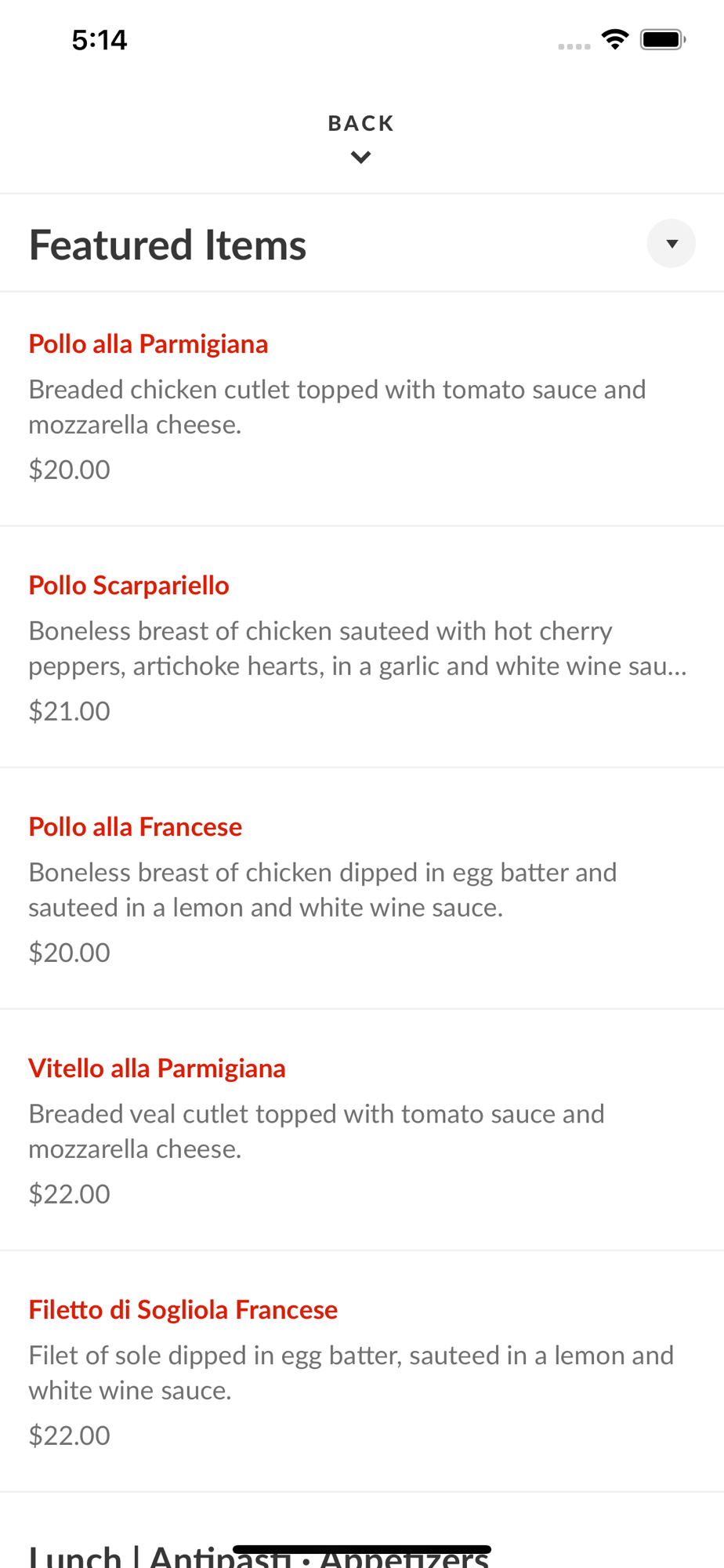724x1568 pixels.
Task: Open Filetto di Sogliola Francese
Action: (362, 1372)
